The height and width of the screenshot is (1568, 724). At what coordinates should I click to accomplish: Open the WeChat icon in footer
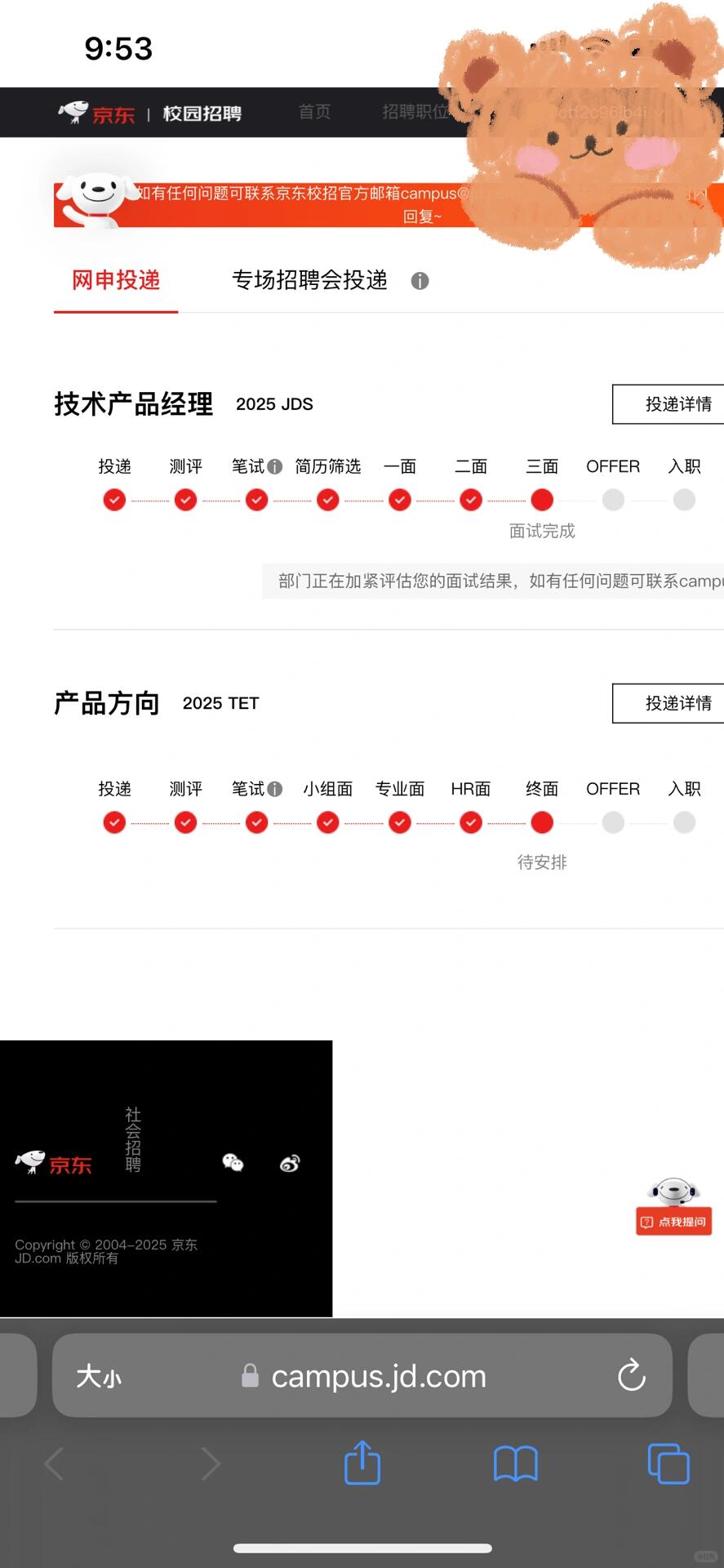pyautogui.click(x=233, y=1163)
